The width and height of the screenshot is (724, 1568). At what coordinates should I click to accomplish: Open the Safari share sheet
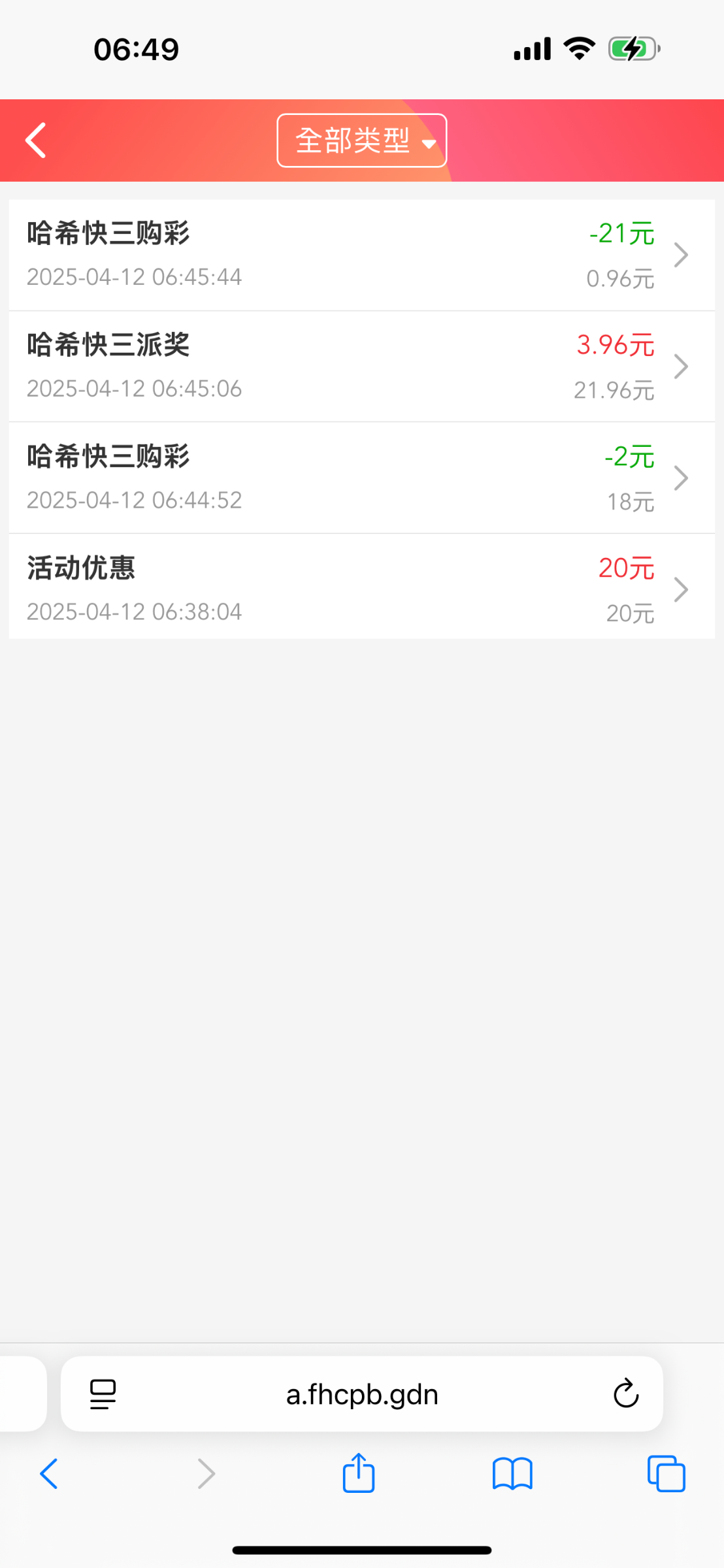(359, 1473)
